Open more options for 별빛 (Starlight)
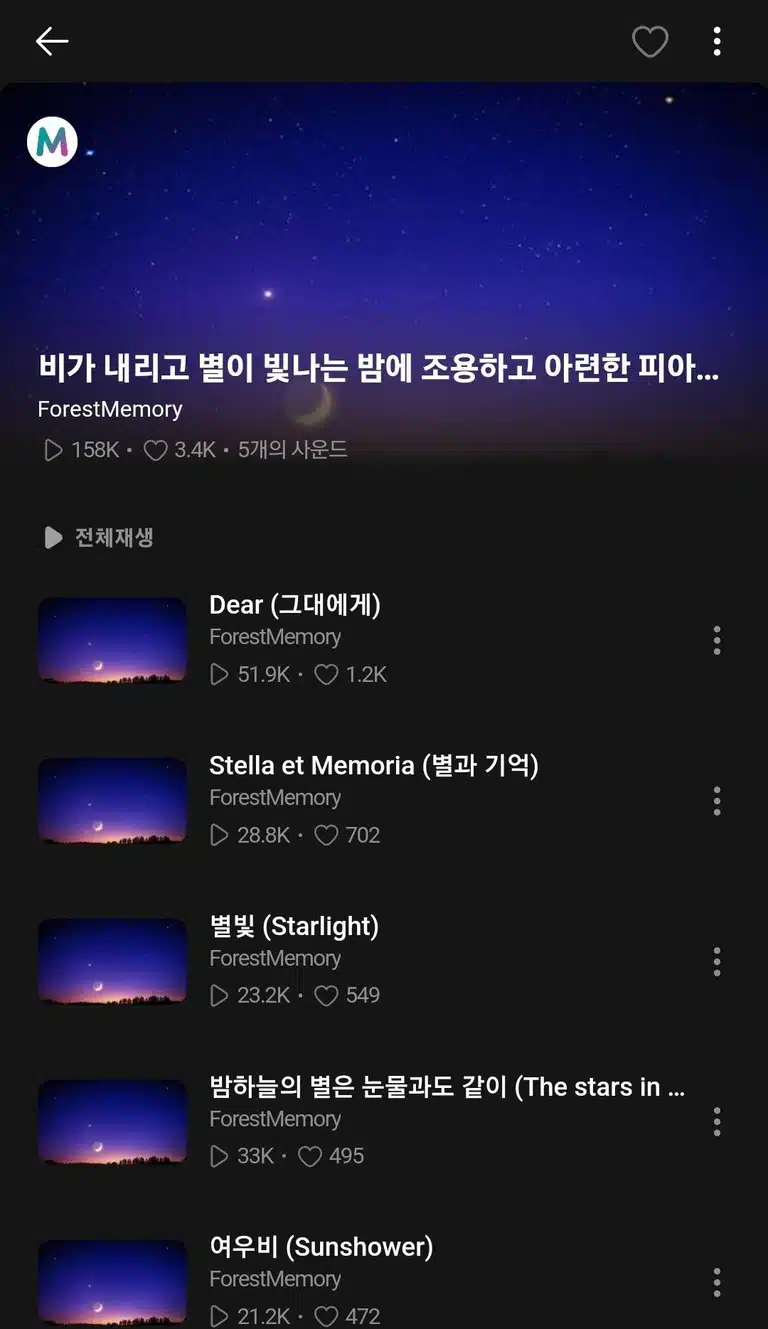The image size is (768, 1329). 717,962
